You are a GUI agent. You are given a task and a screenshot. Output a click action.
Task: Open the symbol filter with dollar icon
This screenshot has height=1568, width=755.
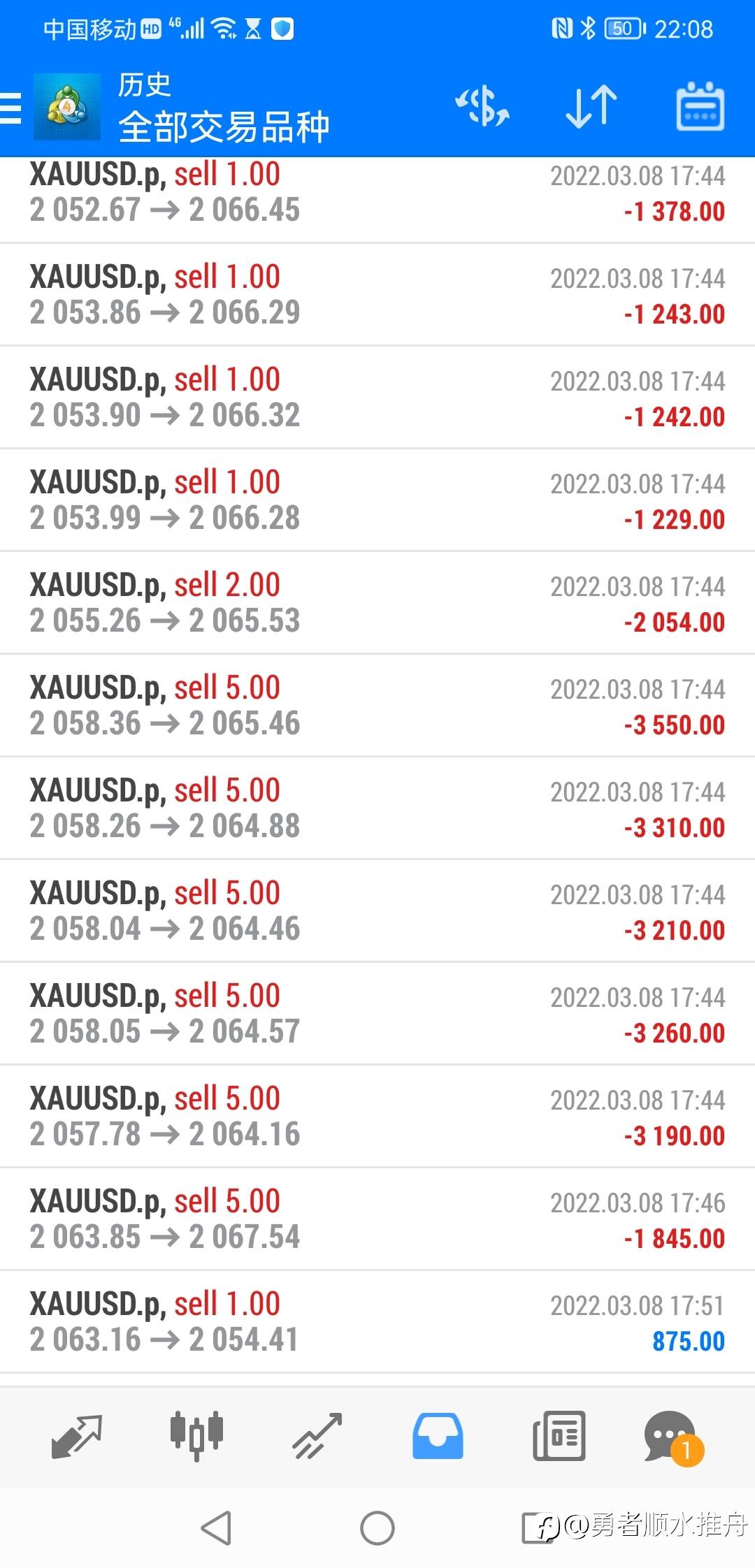point(482,107)
